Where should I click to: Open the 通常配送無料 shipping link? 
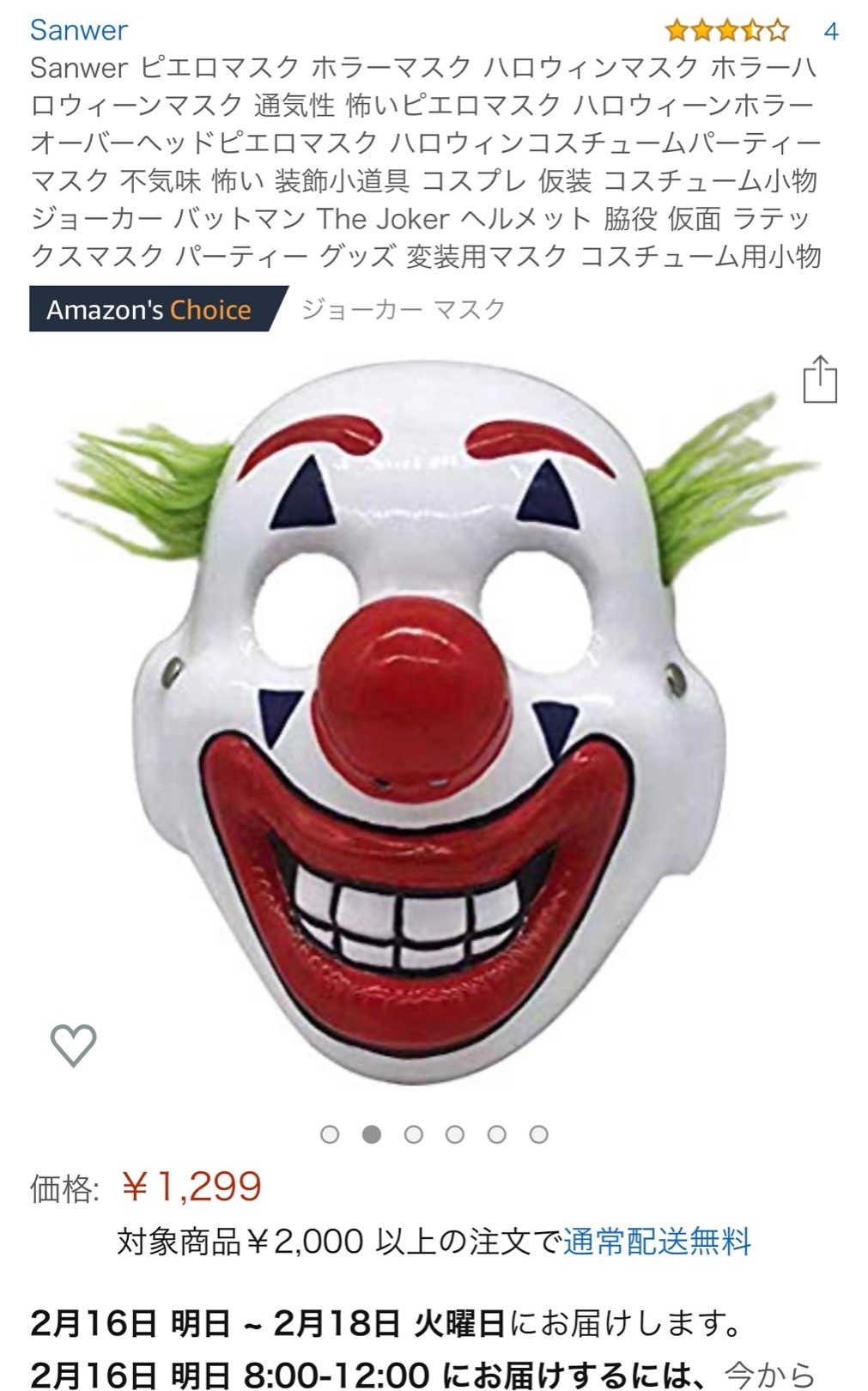click(x=657, y=1242)
